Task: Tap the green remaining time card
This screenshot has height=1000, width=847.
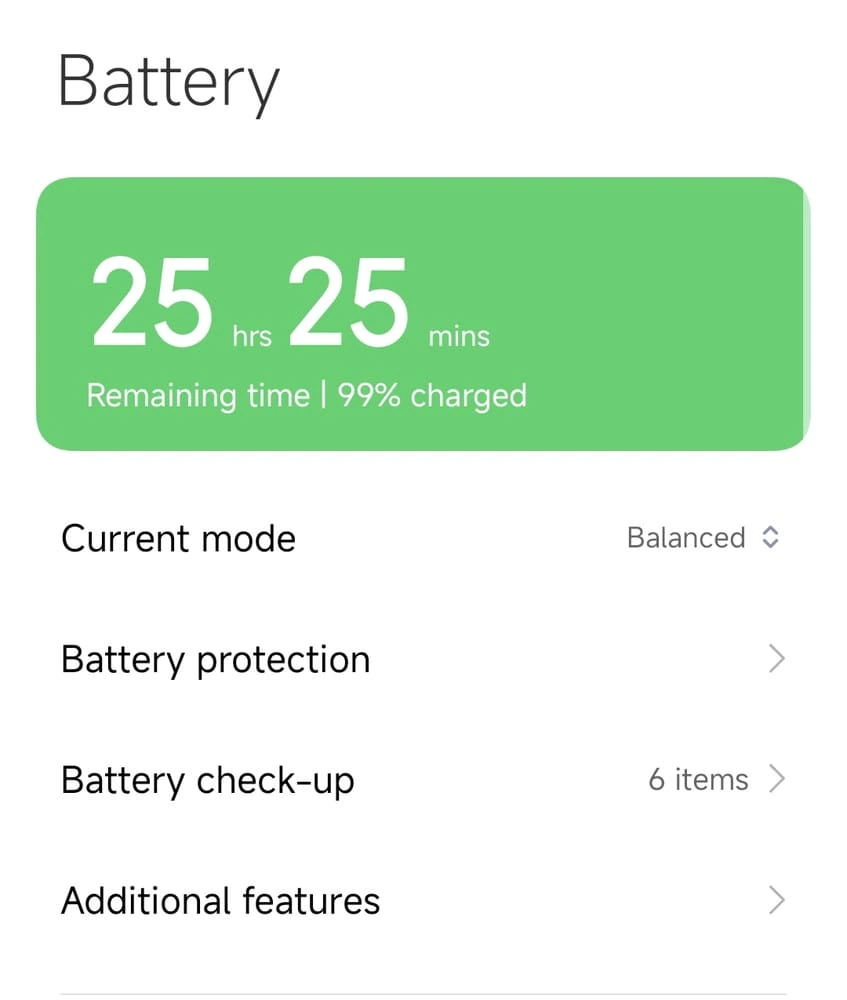Action: pyautogui.click(x=423, y=314)
